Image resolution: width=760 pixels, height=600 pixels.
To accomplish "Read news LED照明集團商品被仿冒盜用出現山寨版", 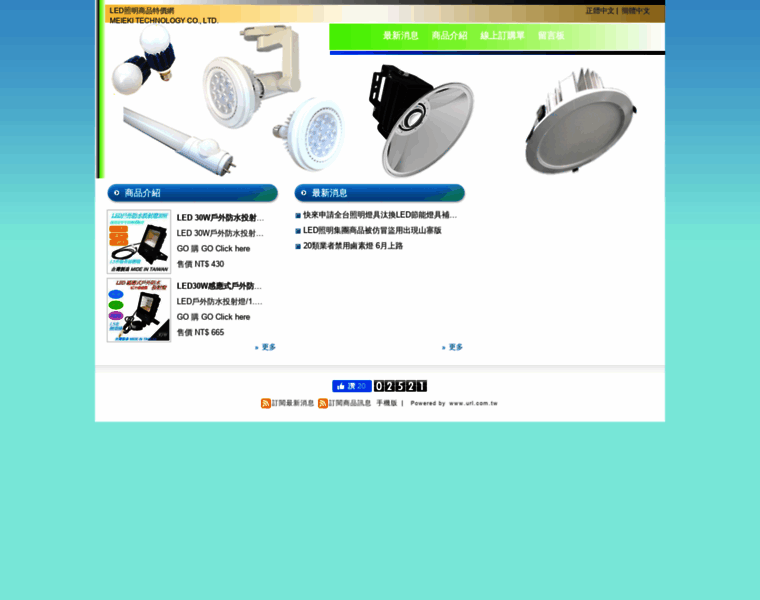I will [x=371, y=230].
